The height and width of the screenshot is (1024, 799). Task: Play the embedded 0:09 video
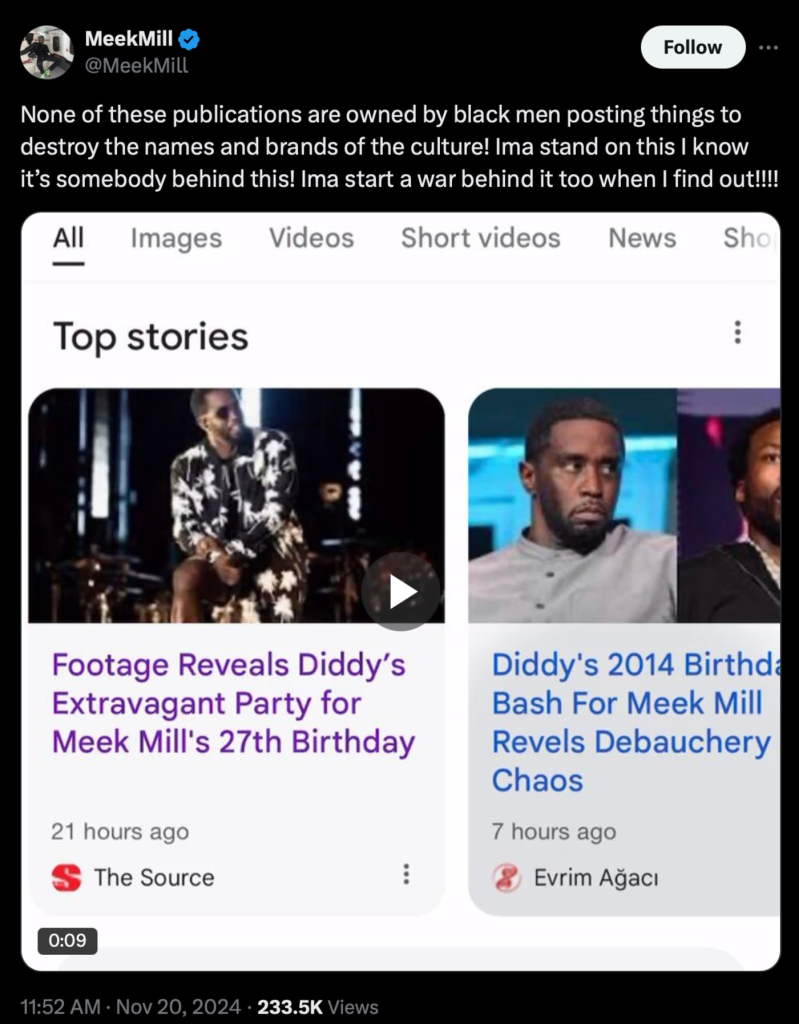[x=400, y=590]
